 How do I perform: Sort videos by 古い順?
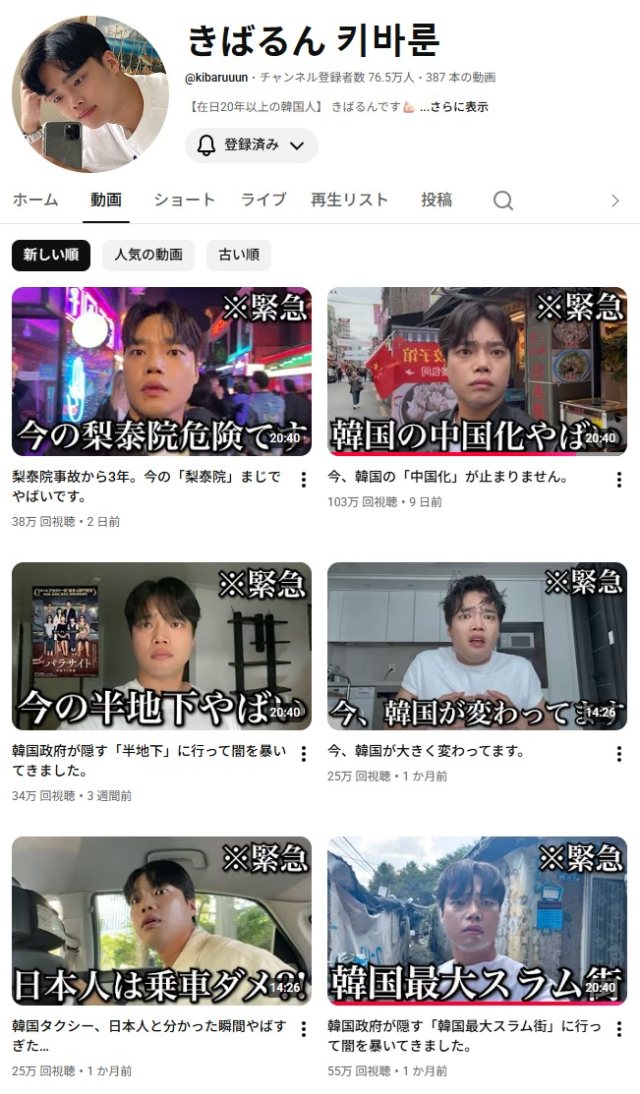[239, 255]
